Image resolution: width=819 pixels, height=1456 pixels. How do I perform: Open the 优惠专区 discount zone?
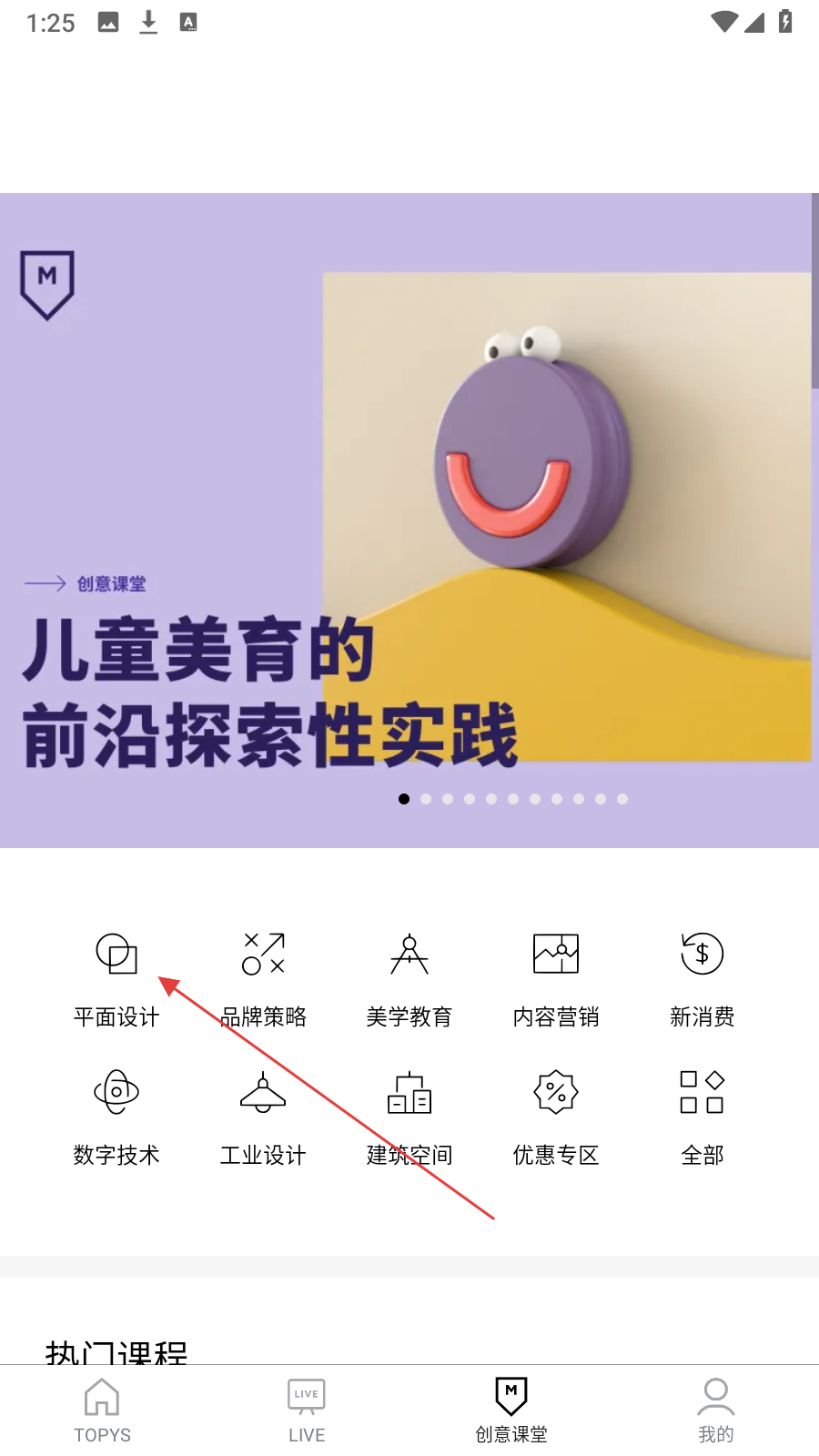click(x=556, y=1117)
